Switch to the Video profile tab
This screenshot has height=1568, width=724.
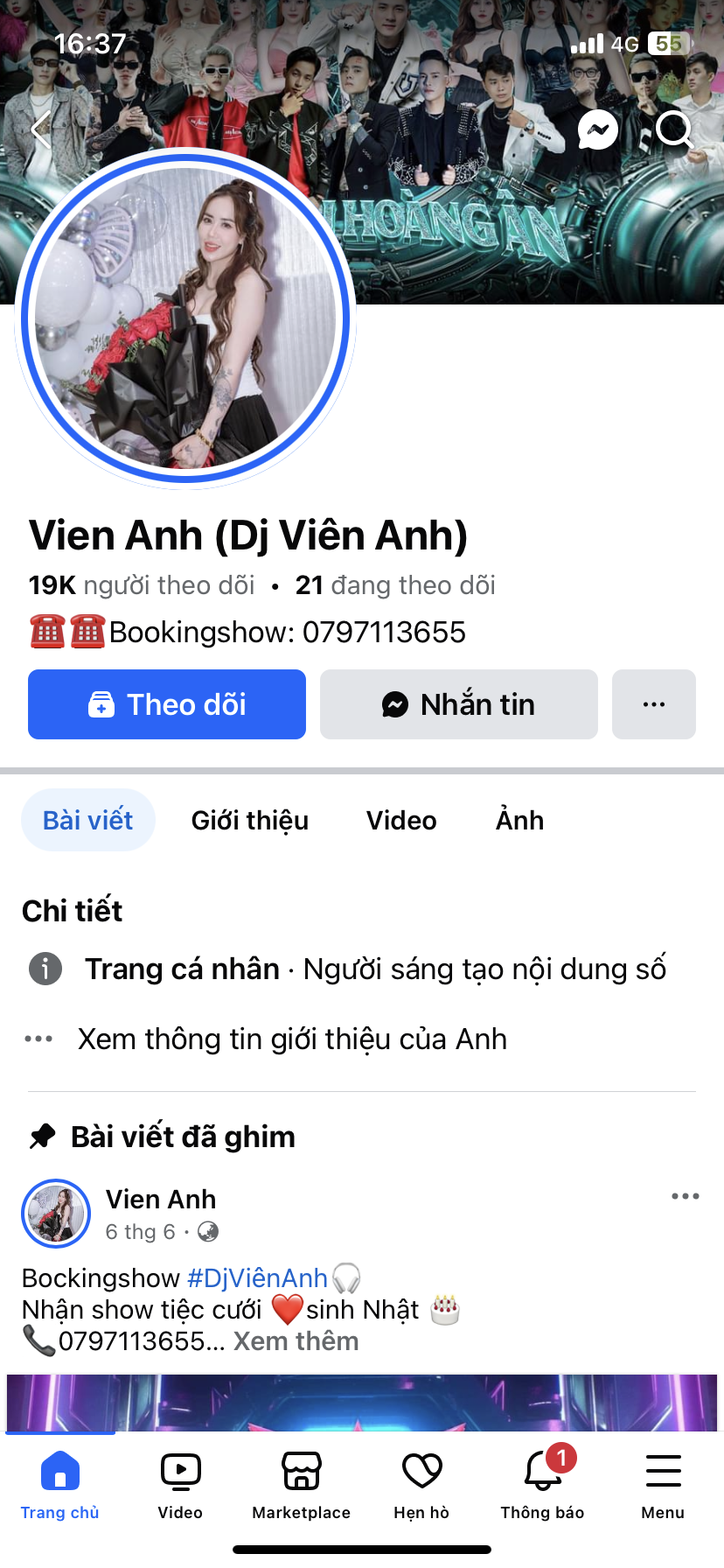coord(401,820)
